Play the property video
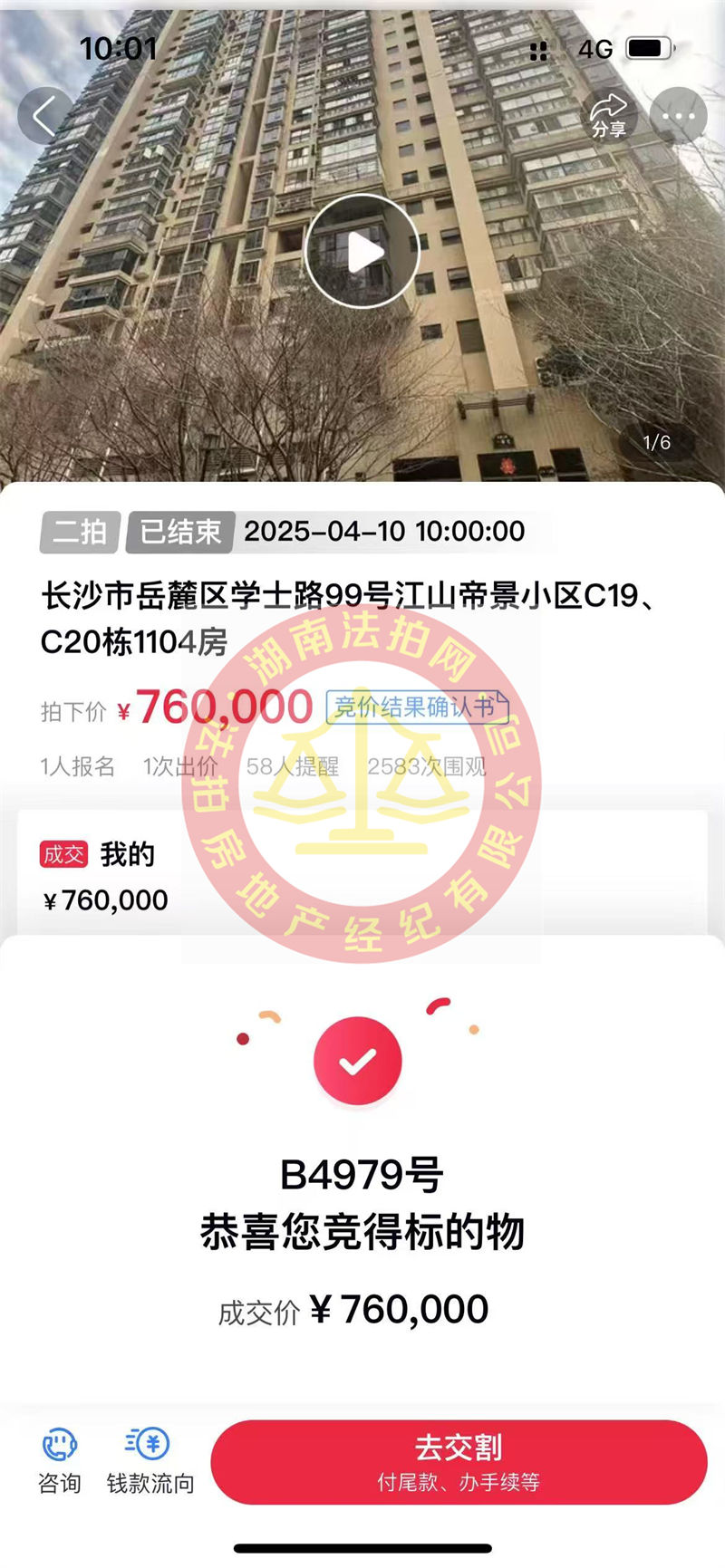725x1568 pixels. pyautogui.click(x=362, y=252)
